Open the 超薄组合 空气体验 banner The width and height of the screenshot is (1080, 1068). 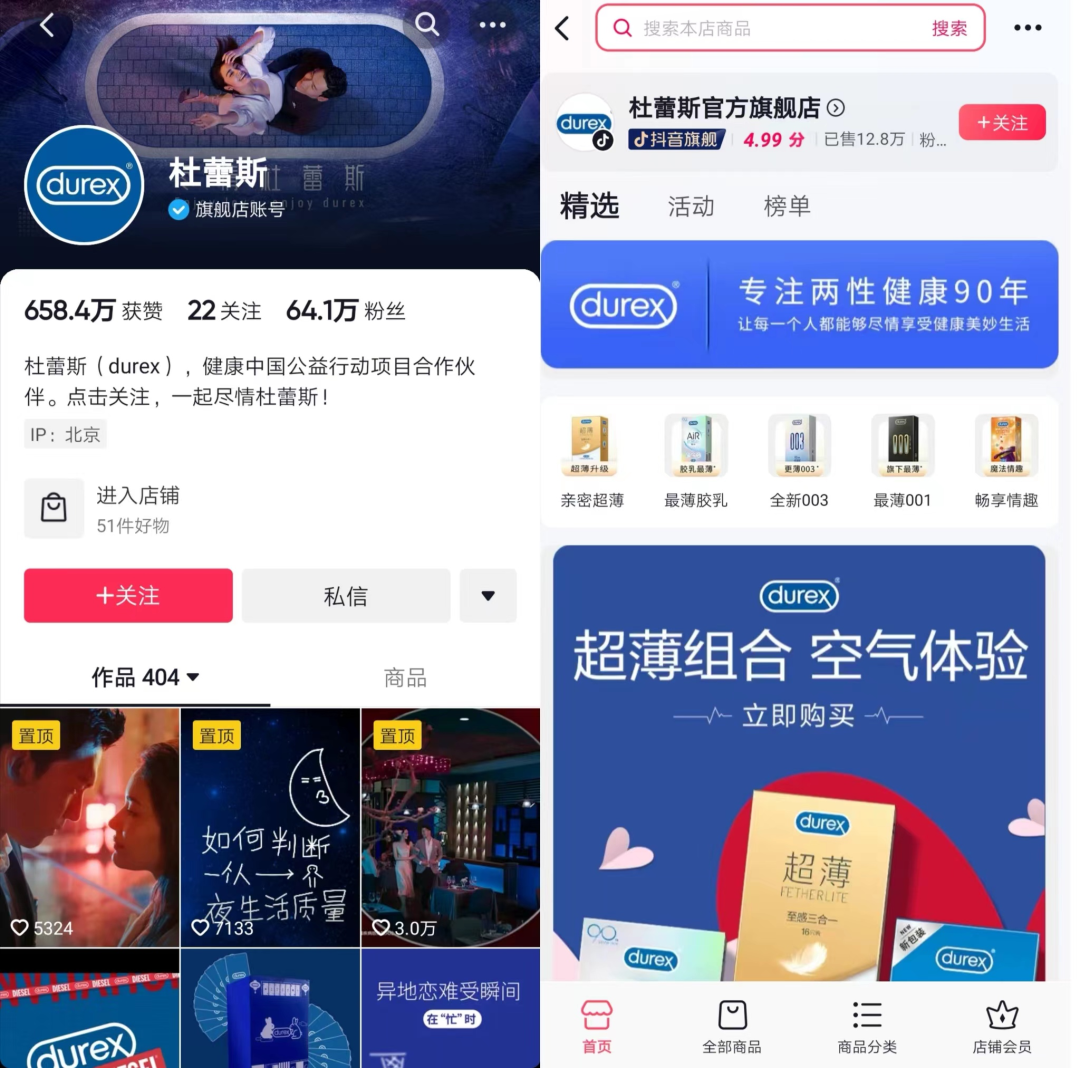point(799,760)
